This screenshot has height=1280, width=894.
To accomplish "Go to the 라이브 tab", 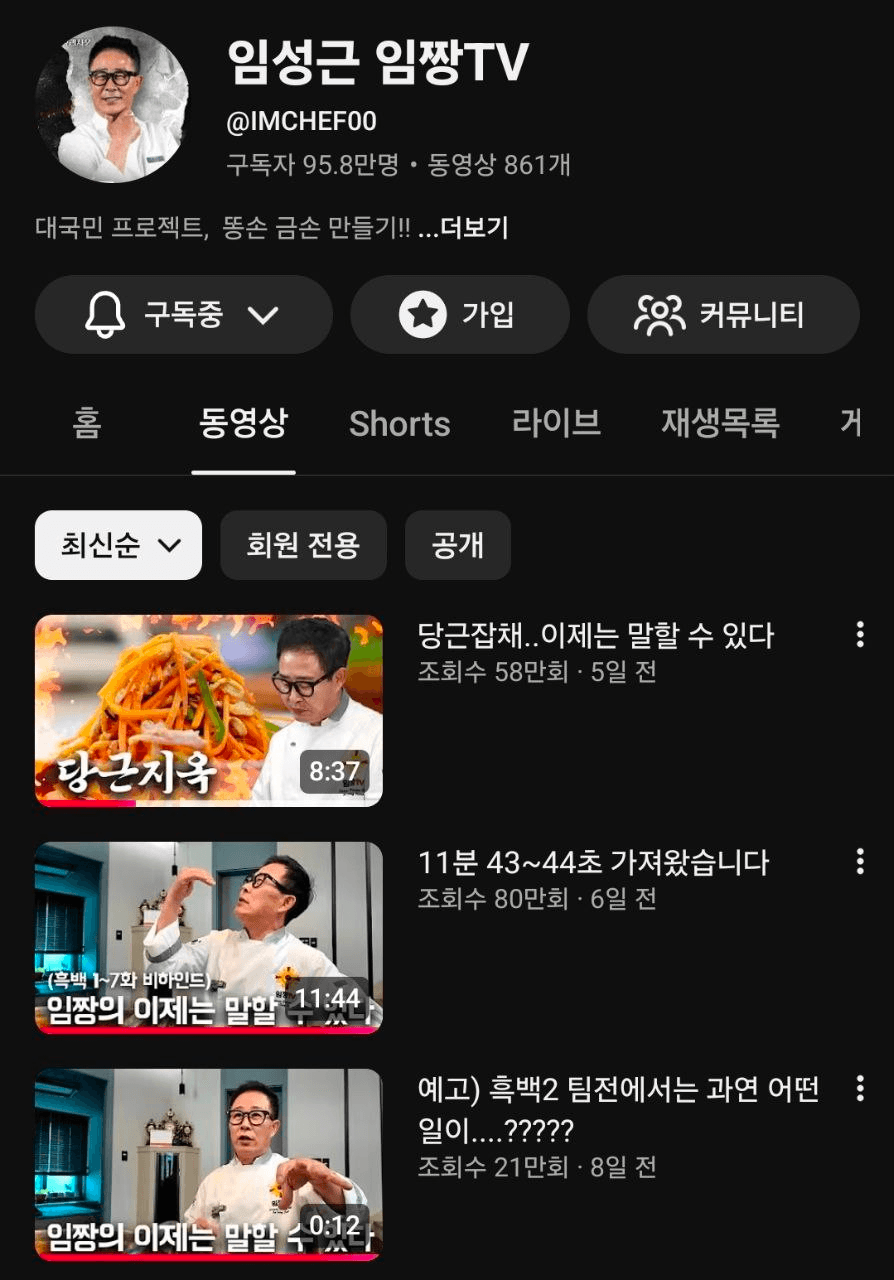I will [x=556, y=423].
